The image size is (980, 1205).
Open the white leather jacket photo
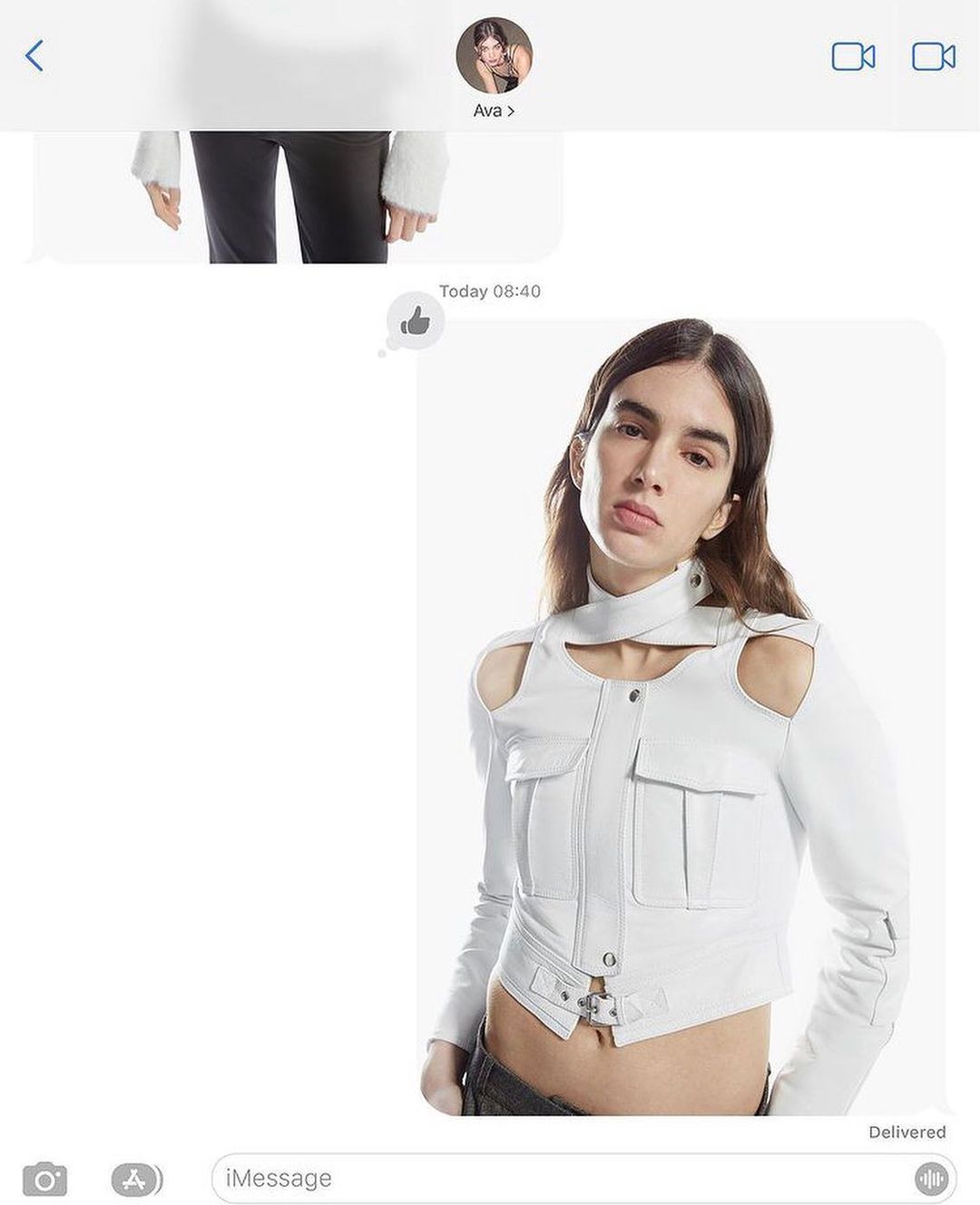point(681,717)
